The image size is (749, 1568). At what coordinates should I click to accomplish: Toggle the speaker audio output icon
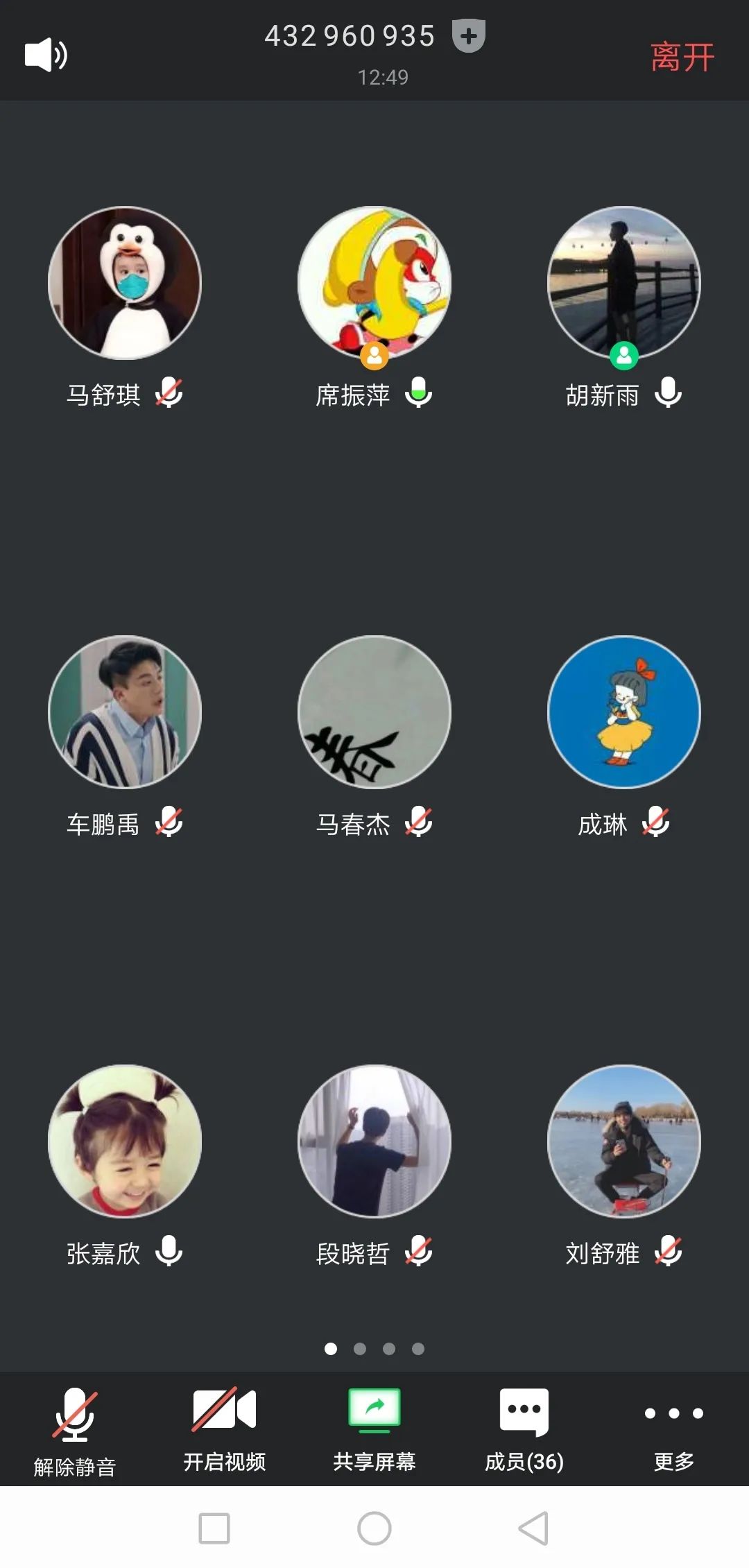46,55
